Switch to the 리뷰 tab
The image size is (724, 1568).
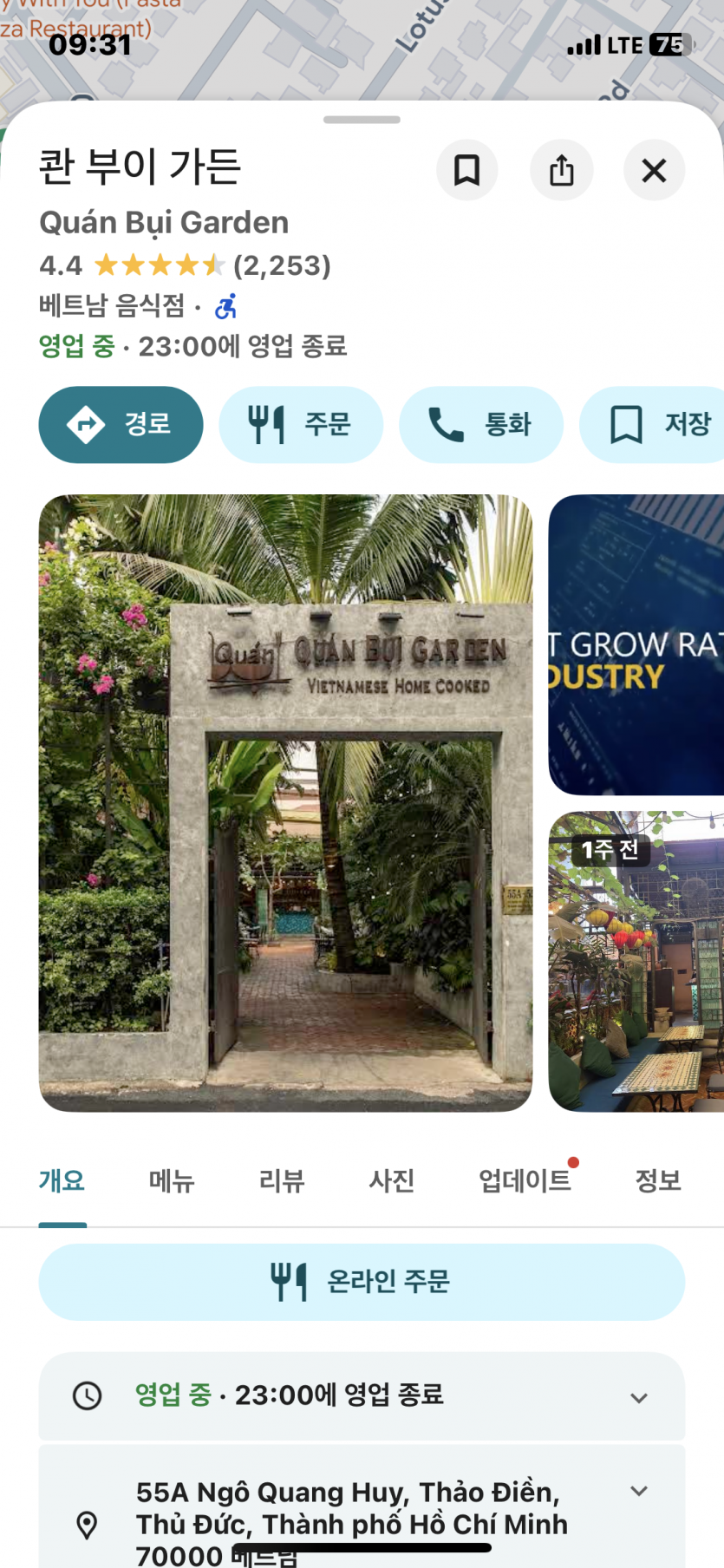pos(282,1180)
